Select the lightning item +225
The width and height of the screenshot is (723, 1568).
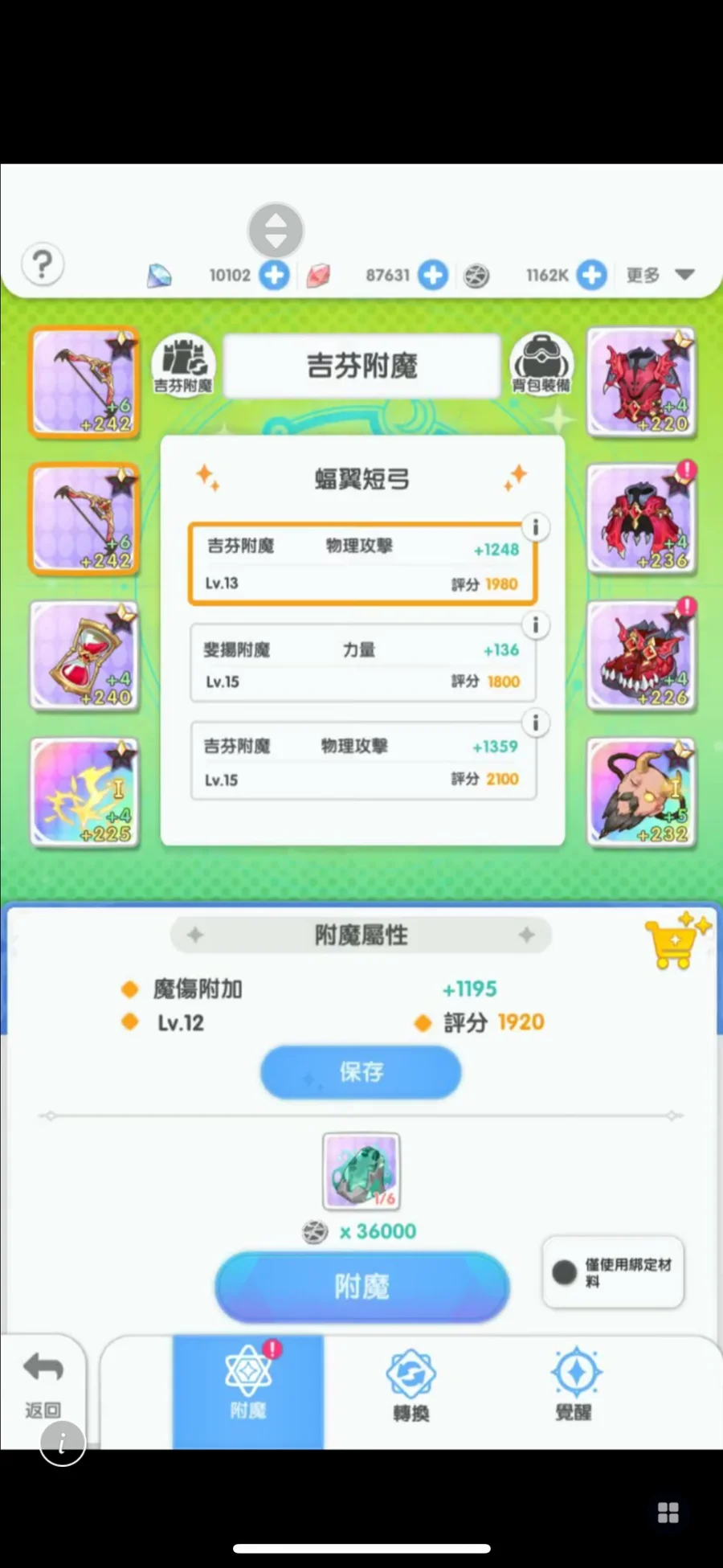point(84,793)
